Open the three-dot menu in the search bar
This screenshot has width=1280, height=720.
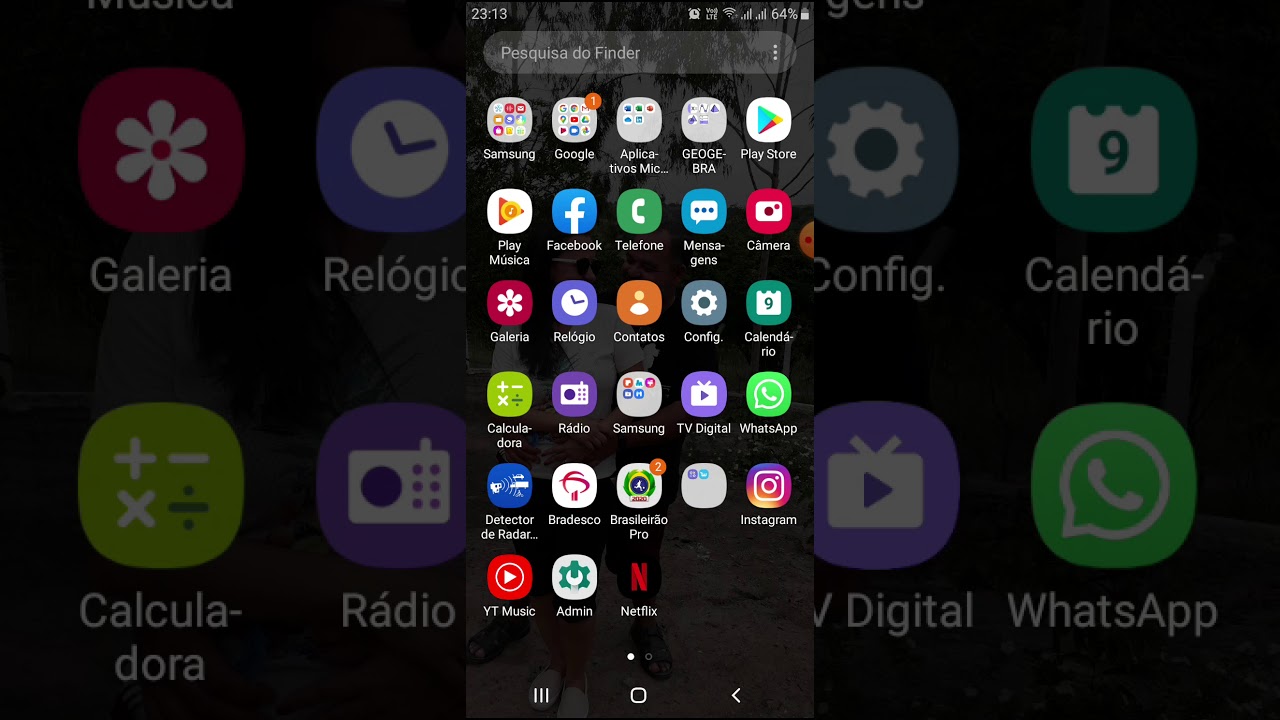[775, 53]
